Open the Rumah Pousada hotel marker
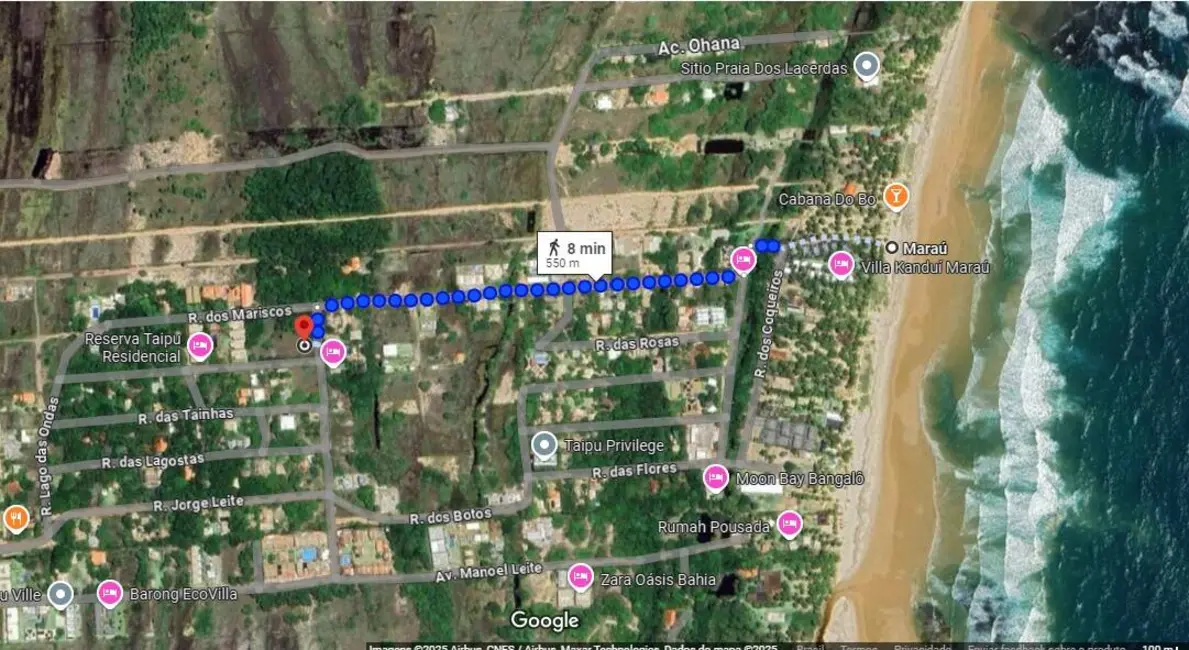Viewport: 1189px width, 650px height. pyautogui.click(x=789, y=523)
